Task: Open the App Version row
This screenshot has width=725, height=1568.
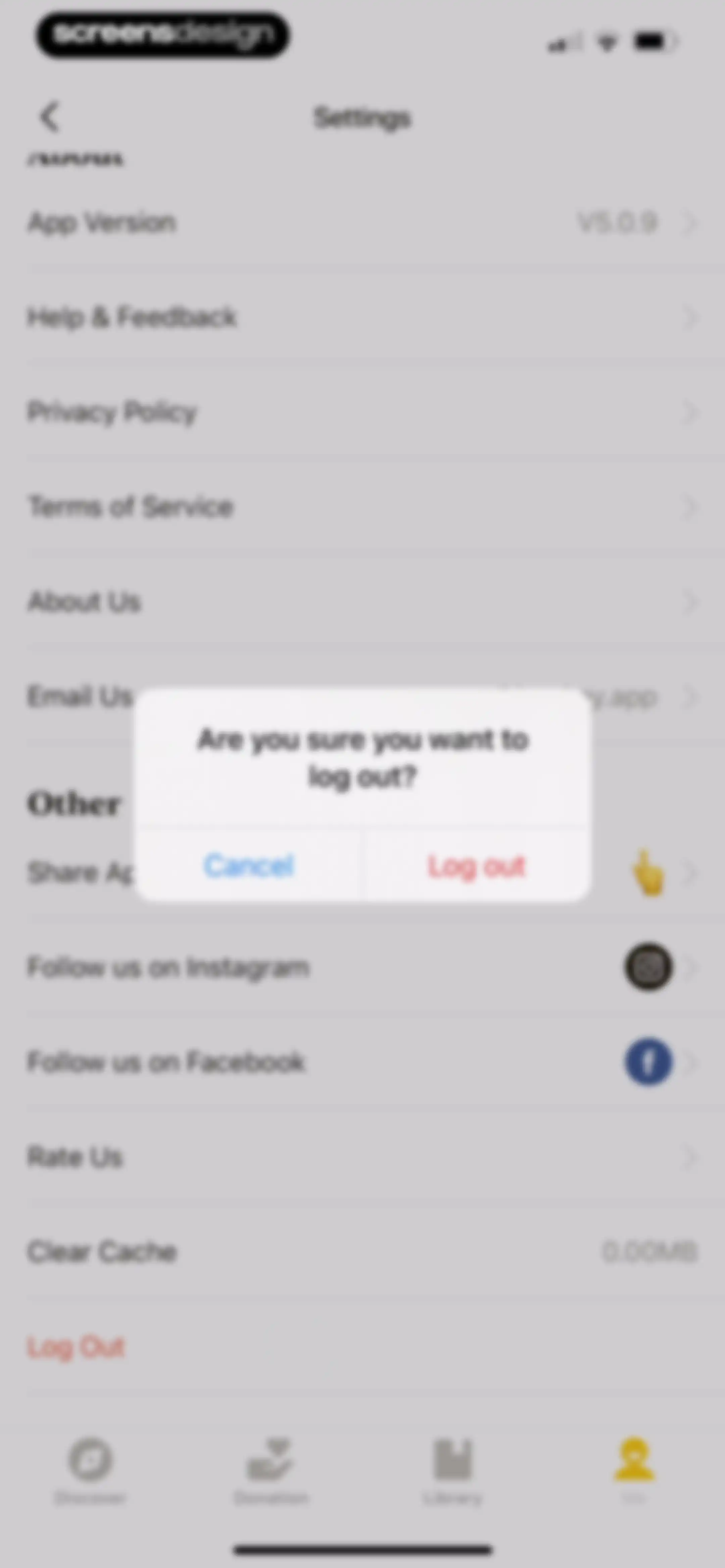Action: tap(362, 223)
